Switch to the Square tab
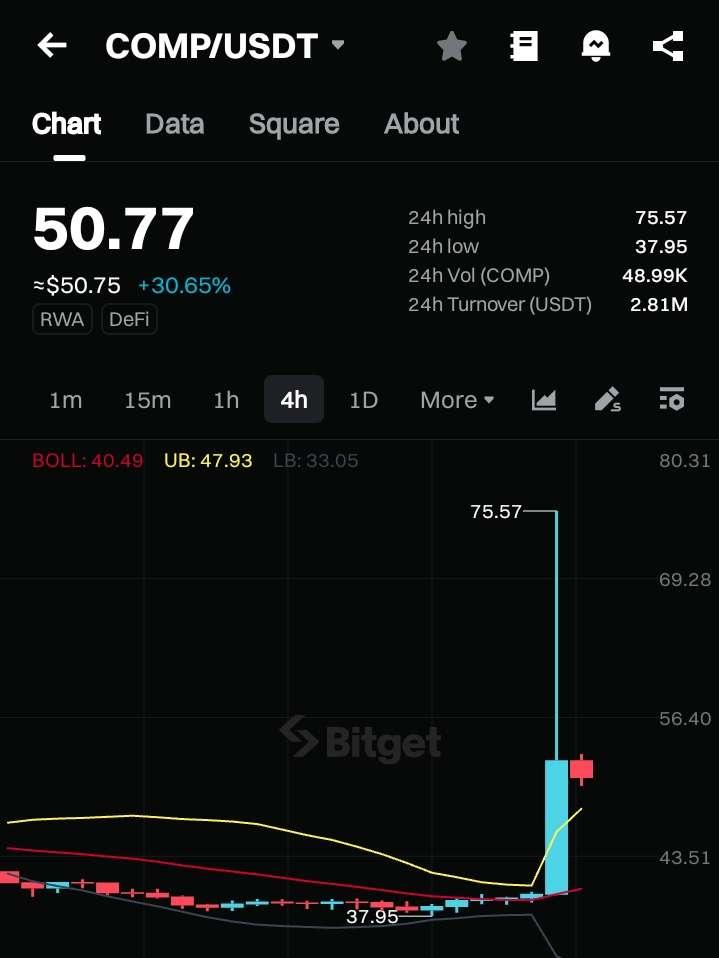The width and height of the screenshot is (719, 958). [294, 124]
